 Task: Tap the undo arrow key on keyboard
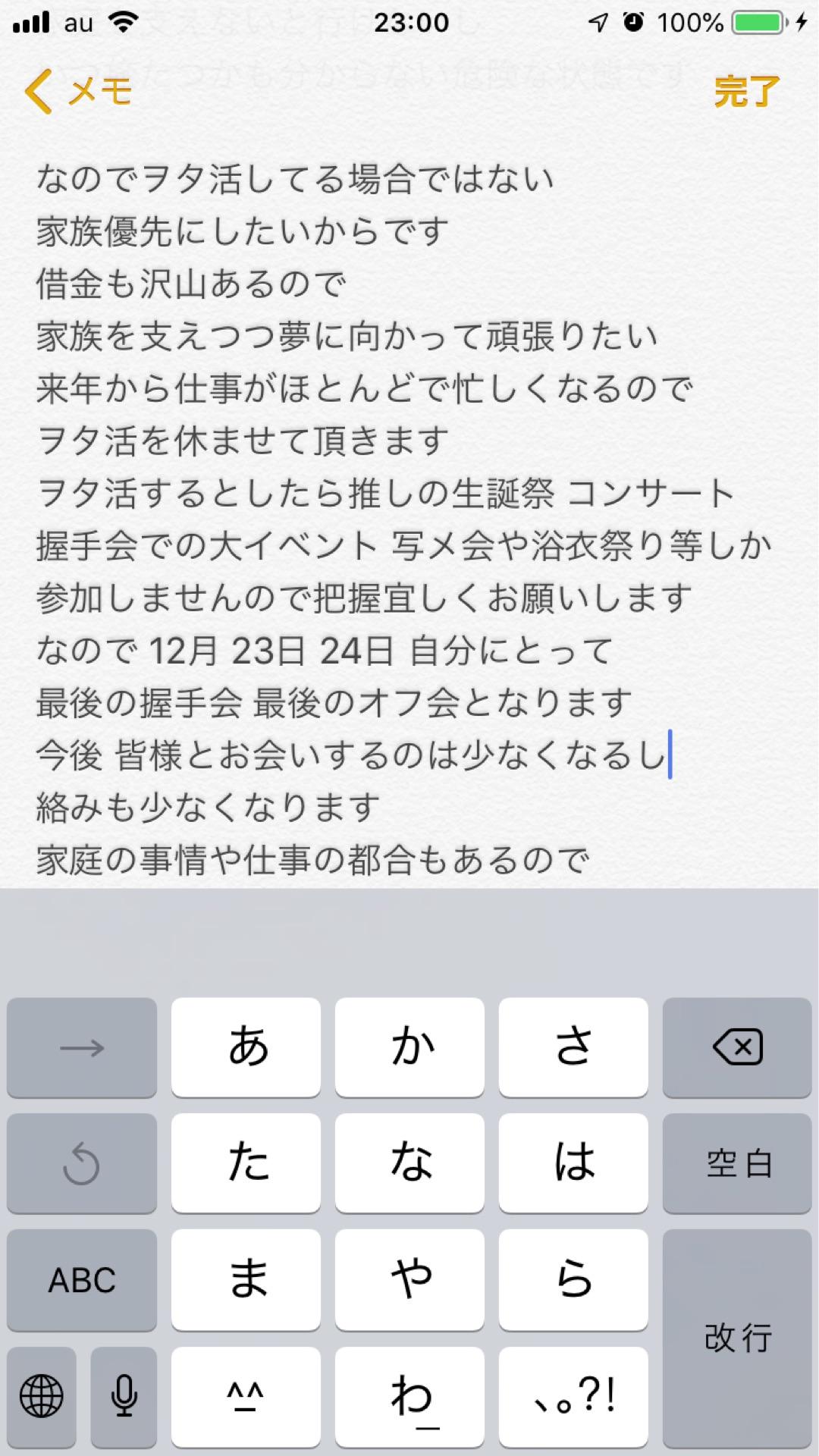[81, 1163]
